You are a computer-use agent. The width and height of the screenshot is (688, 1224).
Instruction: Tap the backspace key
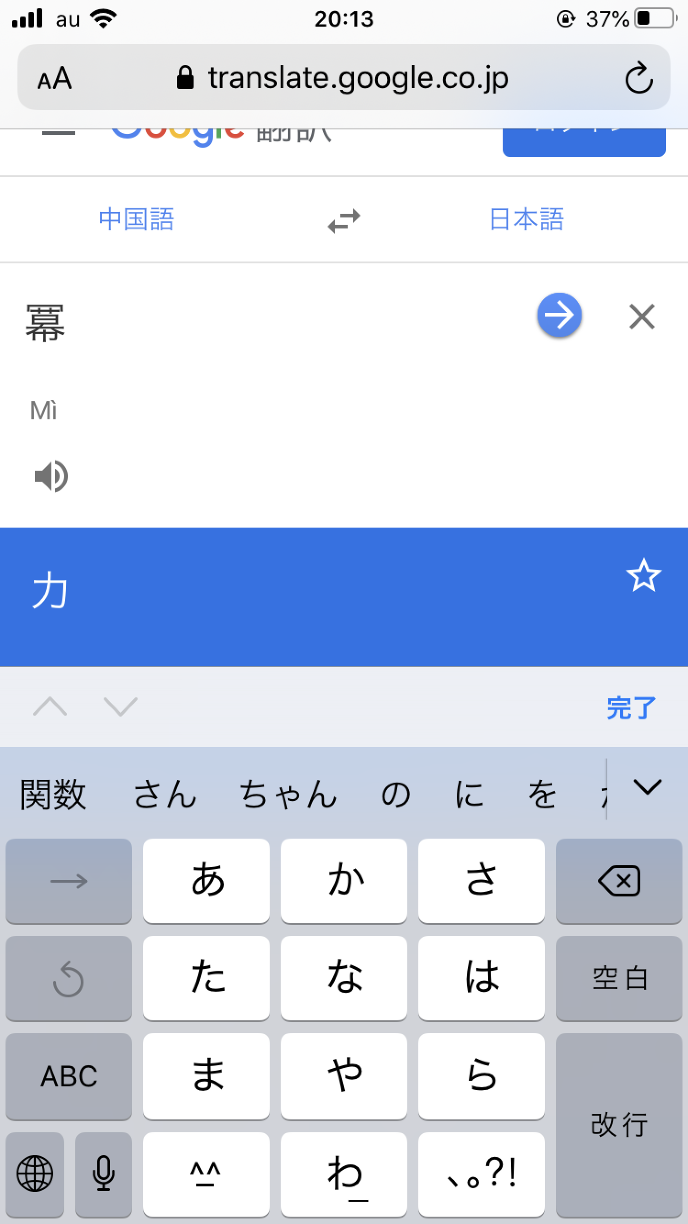point(618,881)
